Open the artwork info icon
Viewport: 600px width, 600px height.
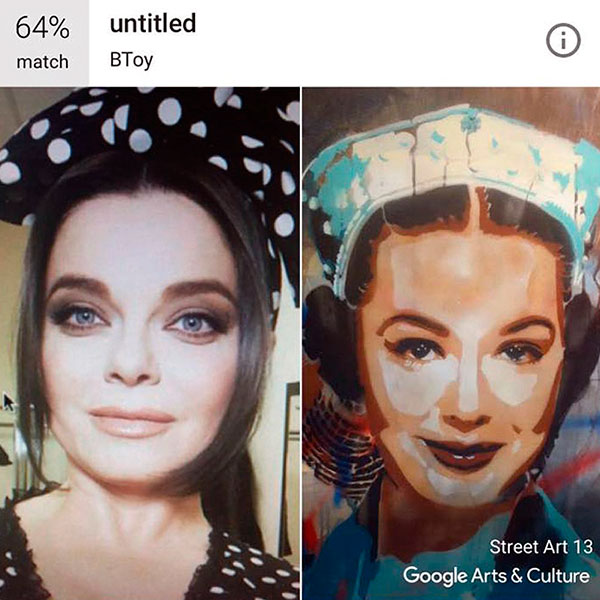pos(564,41)
